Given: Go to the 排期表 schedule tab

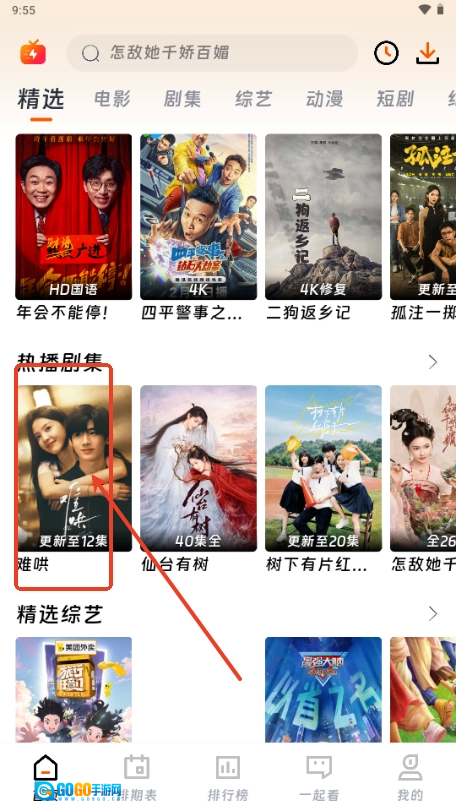Looking at the screenshot, I should pyautogui.click(x=137, y=778).
